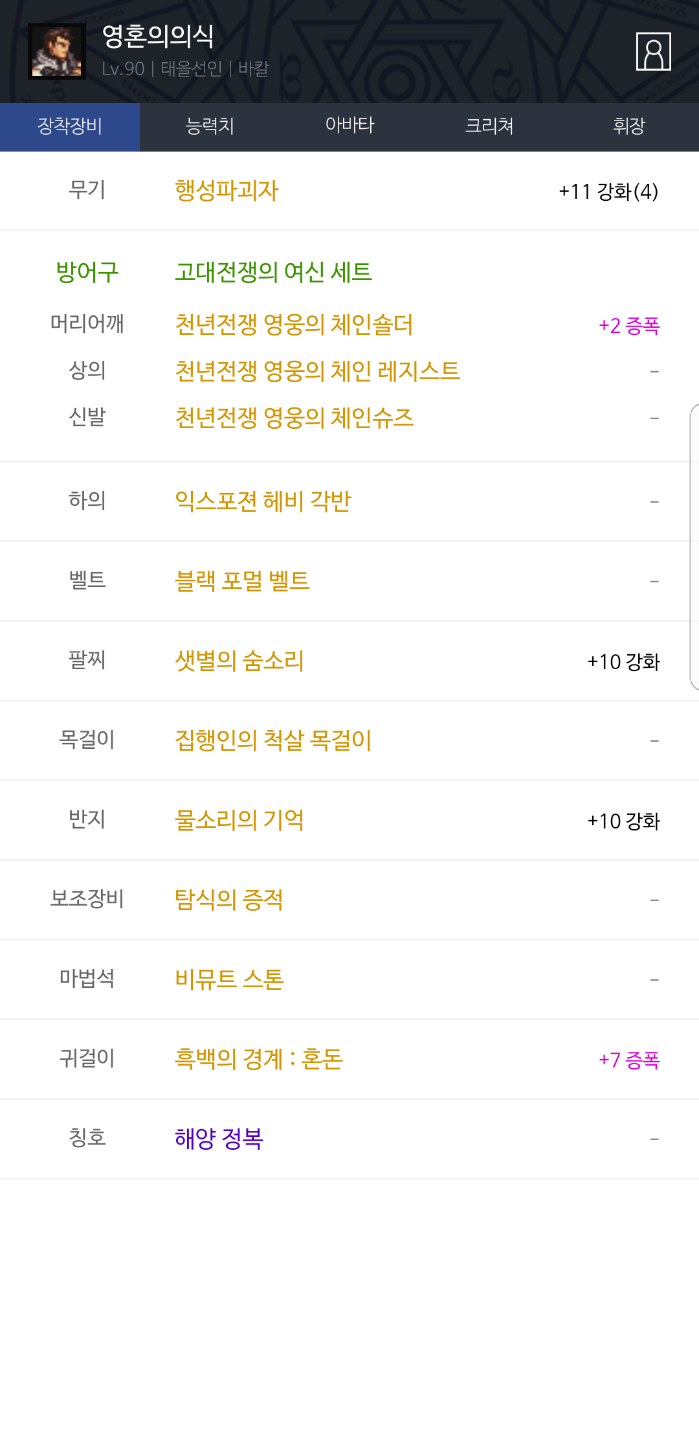Open 천년전쟁 영웅의 체인 레지스트 item
The height and width of the screenshot is (1438, 699).
[x=317, y=371]
